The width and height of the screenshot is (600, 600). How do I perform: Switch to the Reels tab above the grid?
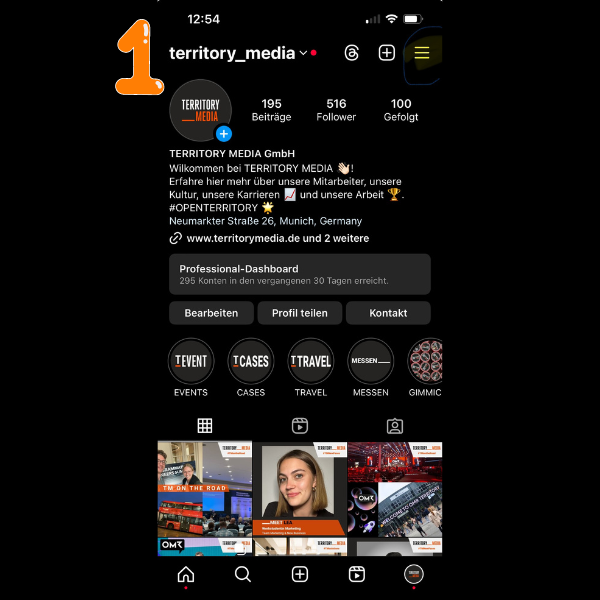point(300,426)
